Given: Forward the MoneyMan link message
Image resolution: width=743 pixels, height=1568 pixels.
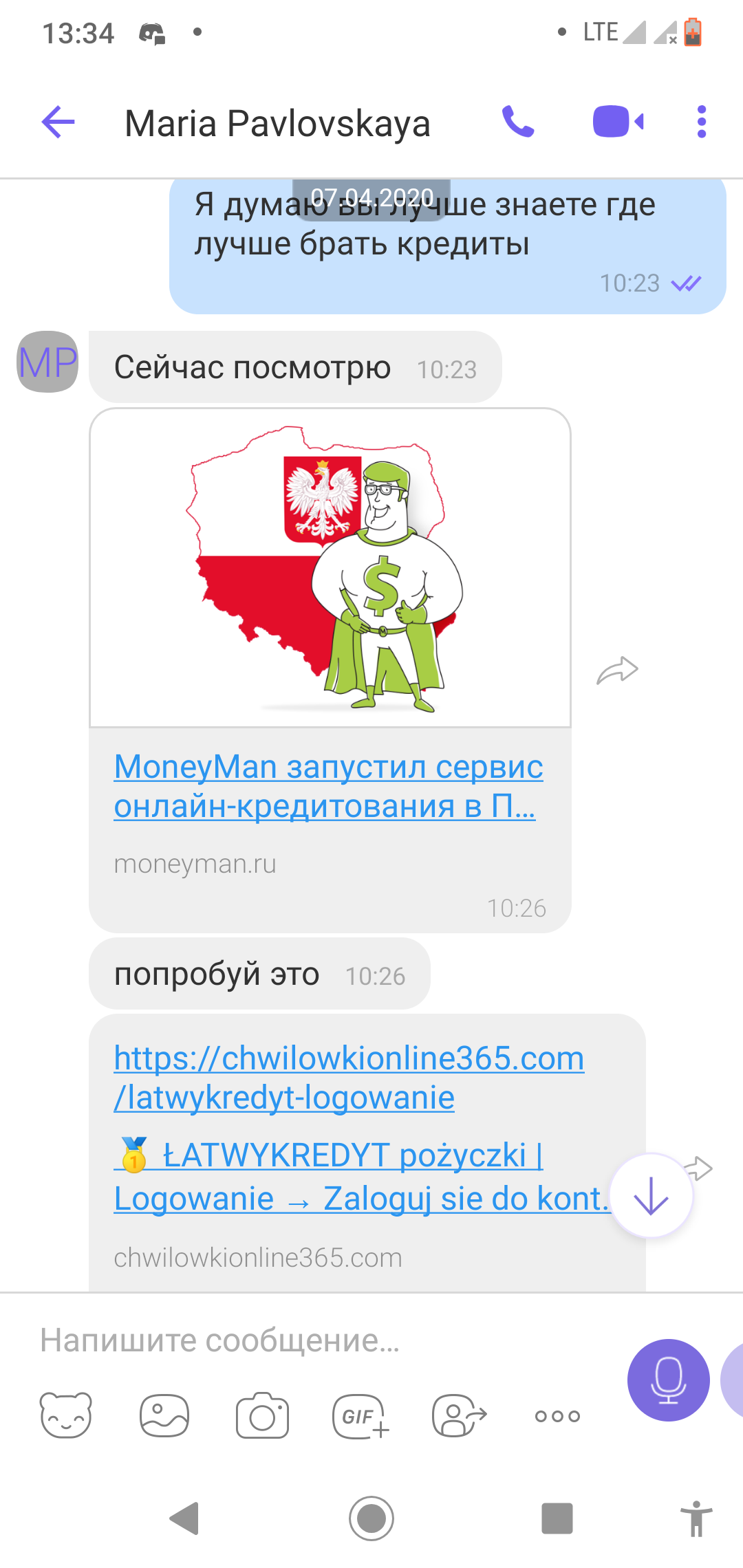Looking at the screenshot, I should [617, 671].
